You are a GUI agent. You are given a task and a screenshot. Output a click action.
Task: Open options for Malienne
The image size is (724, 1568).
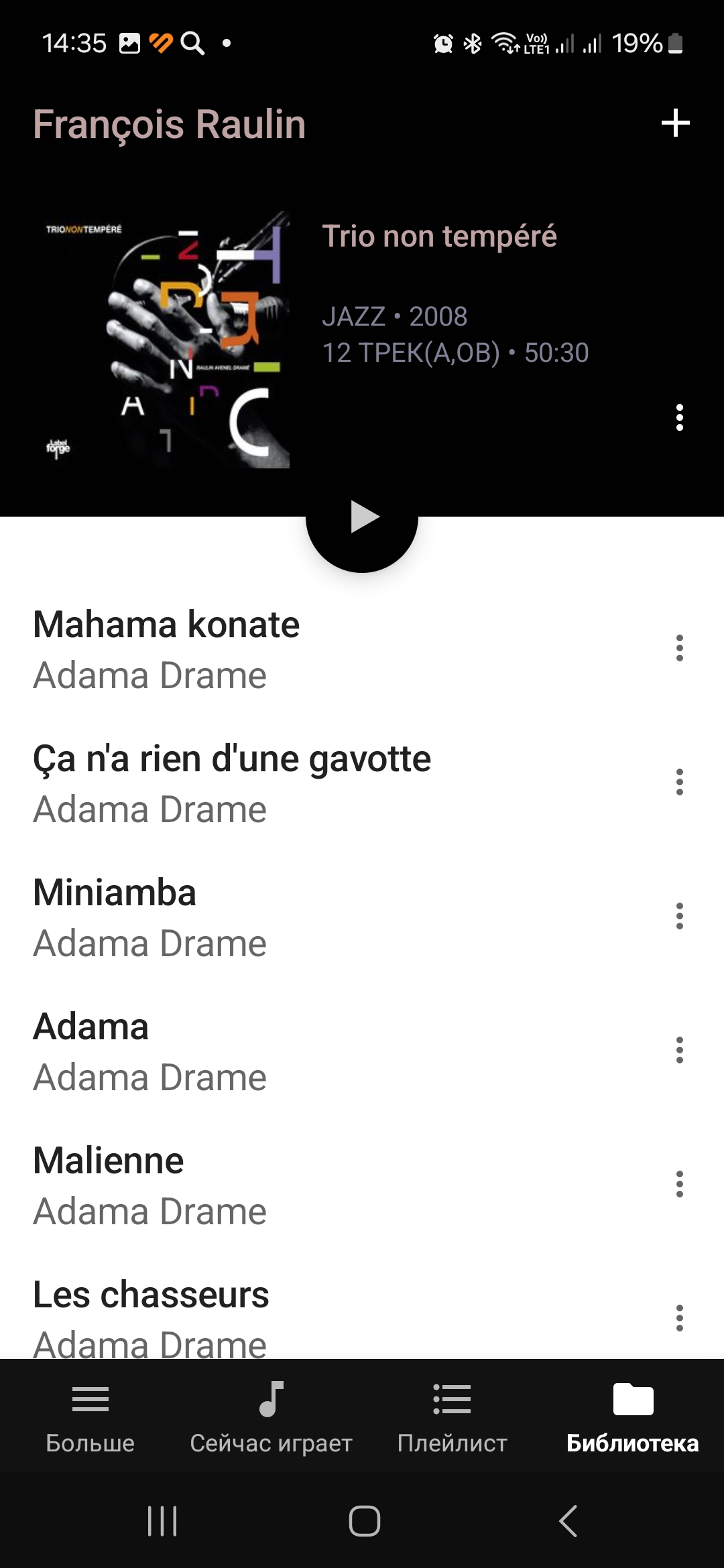(x=679, y=1184)
